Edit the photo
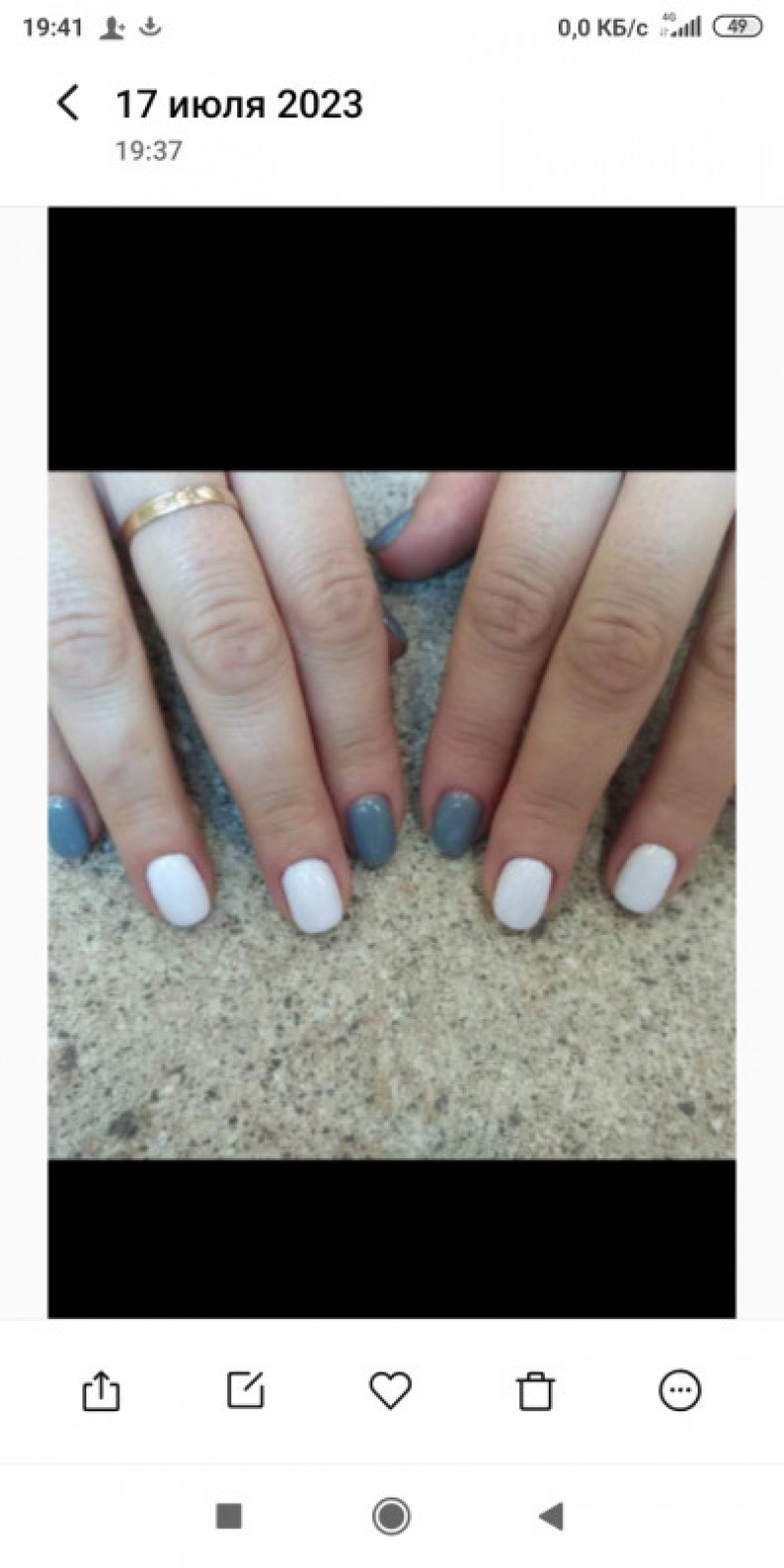Screen dimensions: 784x1568 [x=245, y=1390]
